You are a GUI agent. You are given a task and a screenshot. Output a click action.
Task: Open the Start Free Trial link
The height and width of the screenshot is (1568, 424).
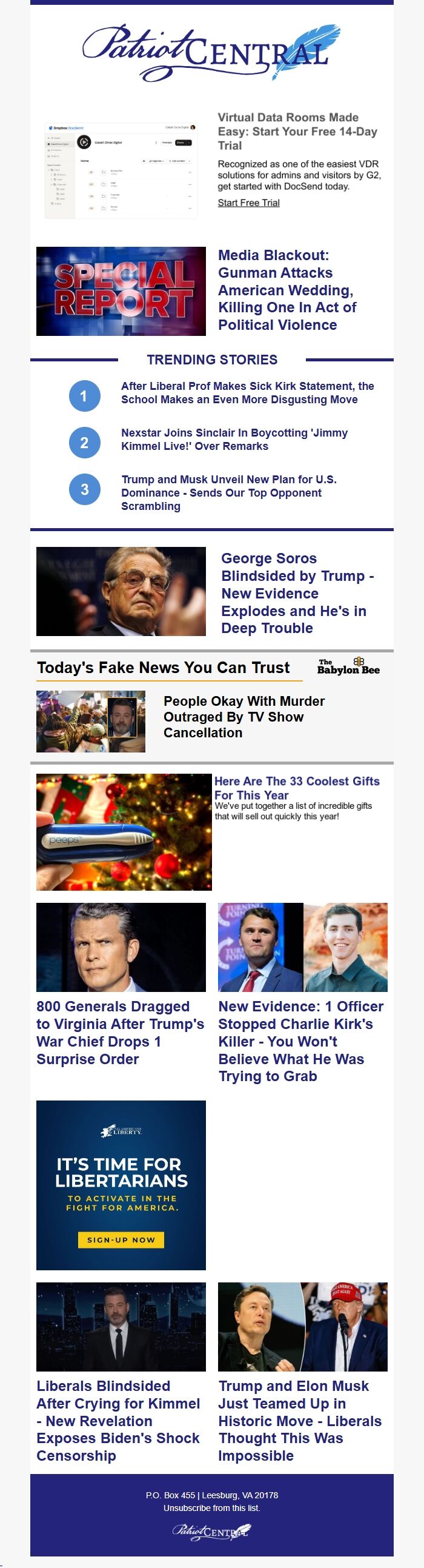pyautogui.click(x=248, y=203)
